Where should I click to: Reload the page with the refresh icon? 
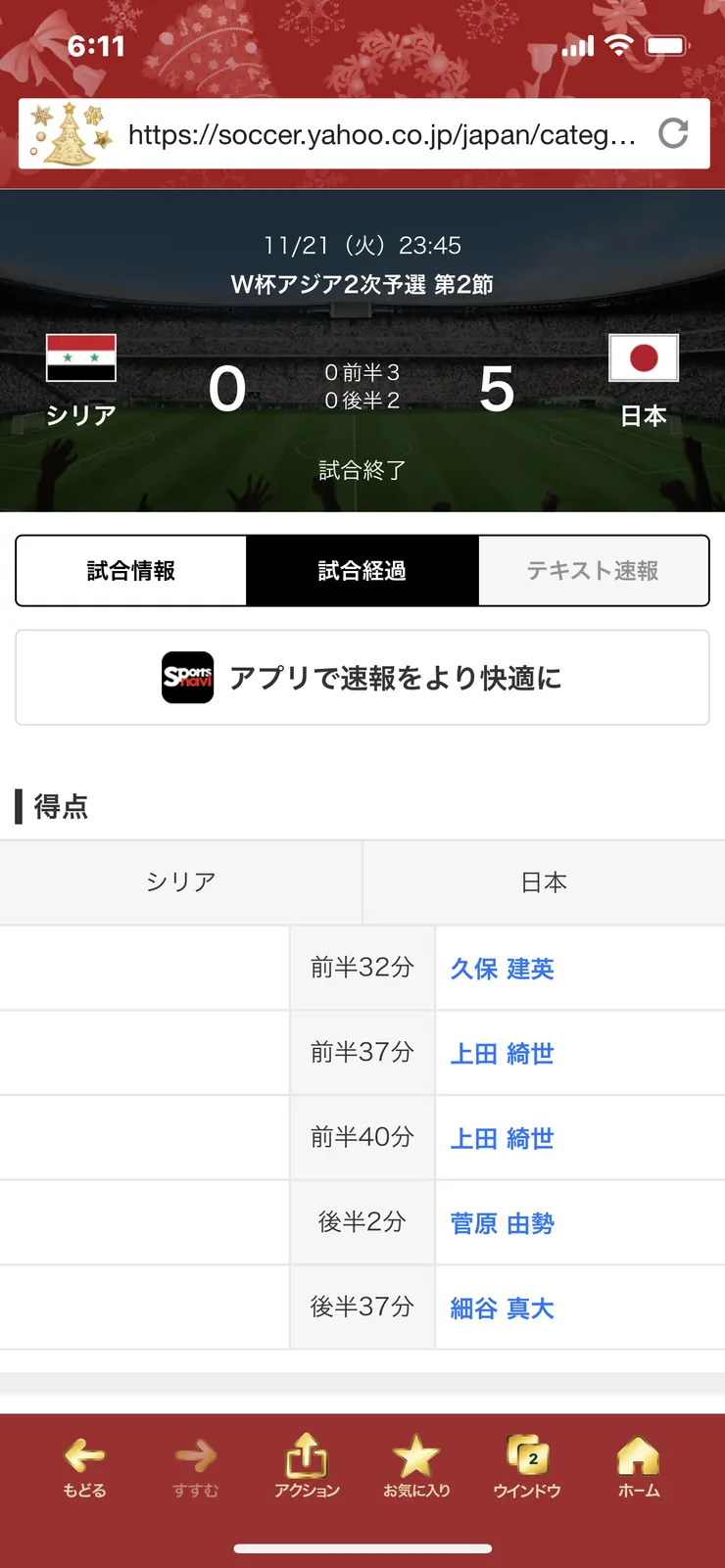[x=673, y=133]
